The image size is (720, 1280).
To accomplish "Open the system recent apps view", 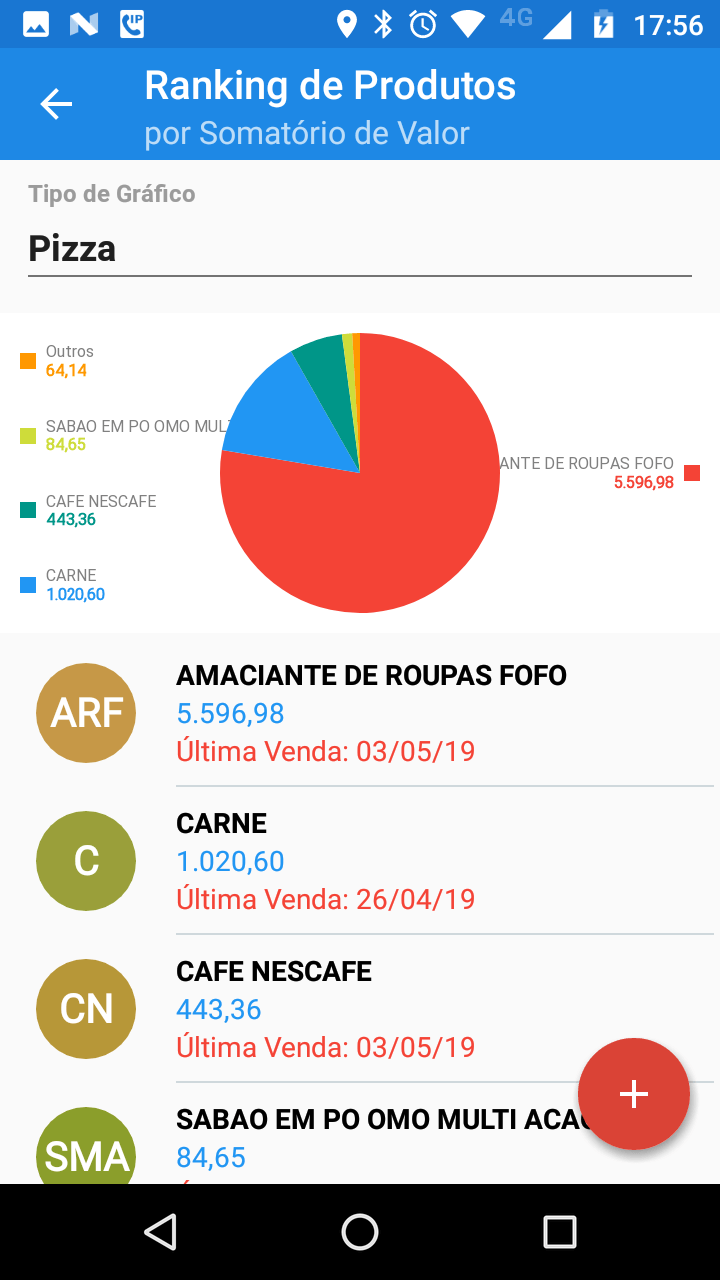I will coord(559,1232).
